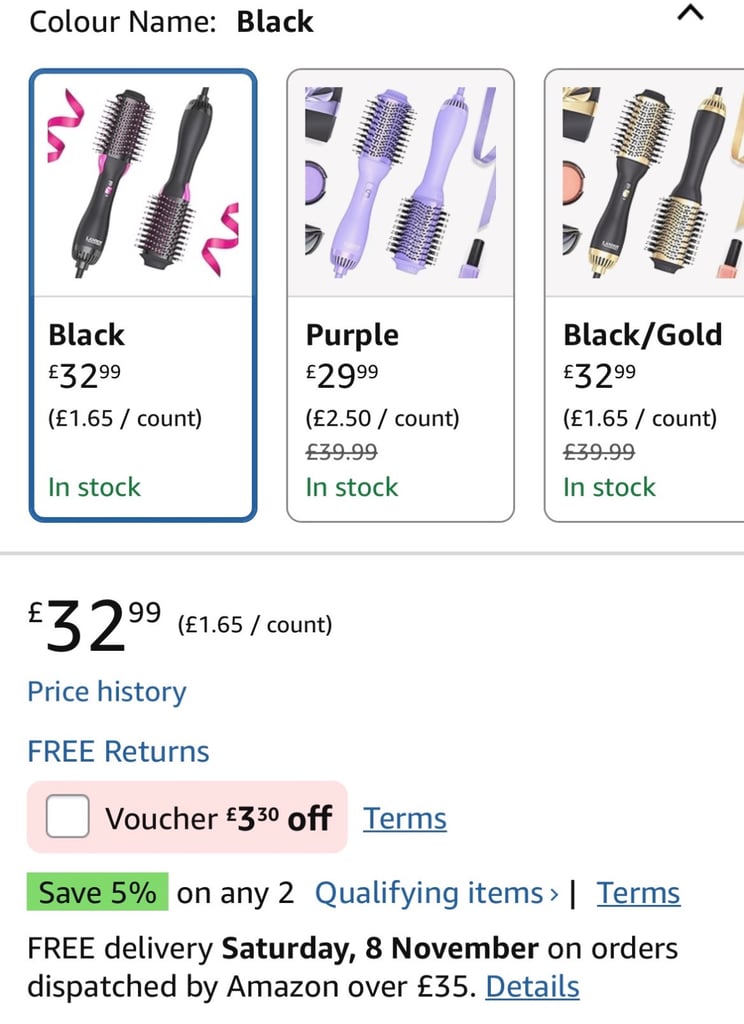Viewport: 744px width, 1024px height.
Task: Click the £1.65 per count text
Action: (254, 624)
